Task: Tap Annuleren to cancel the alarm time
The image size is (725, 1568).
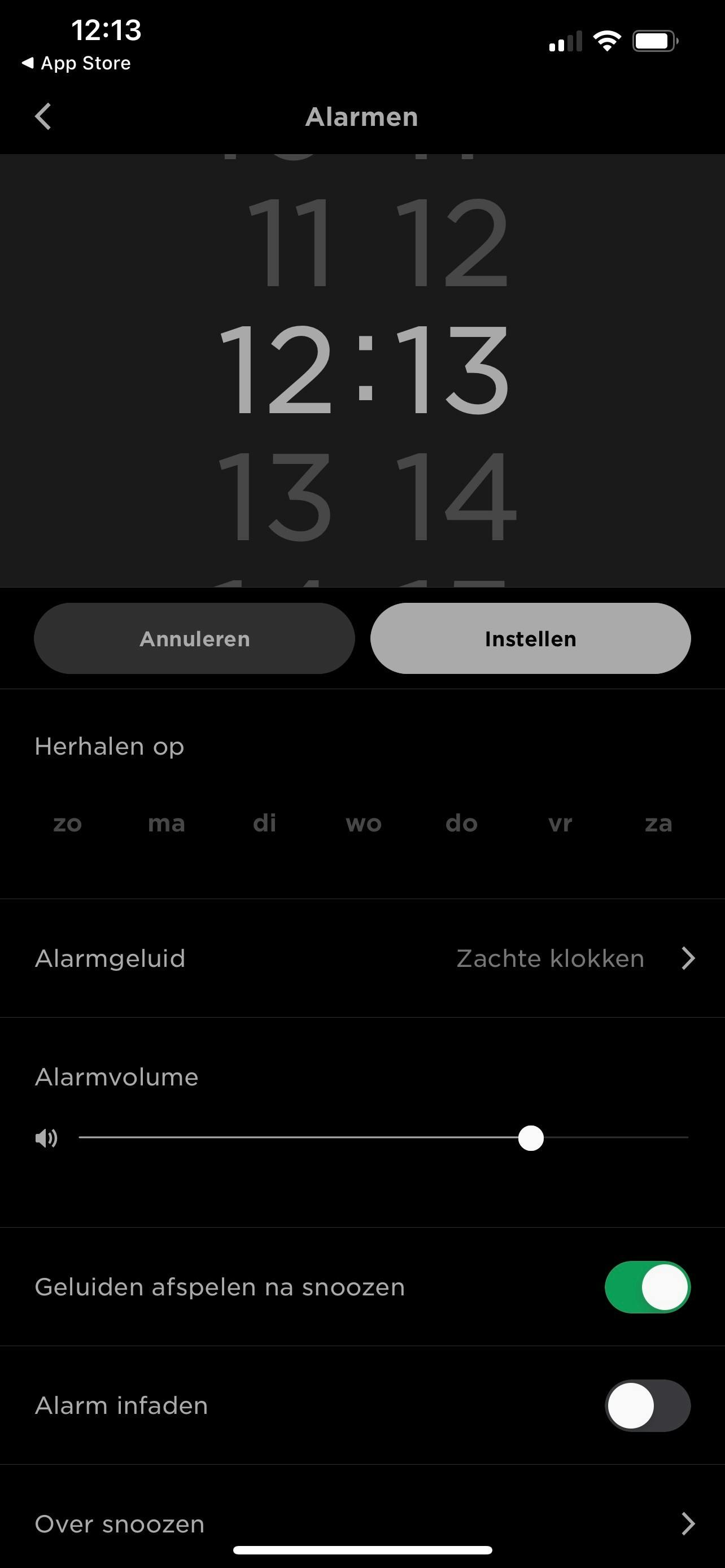Action: [195, 638]
